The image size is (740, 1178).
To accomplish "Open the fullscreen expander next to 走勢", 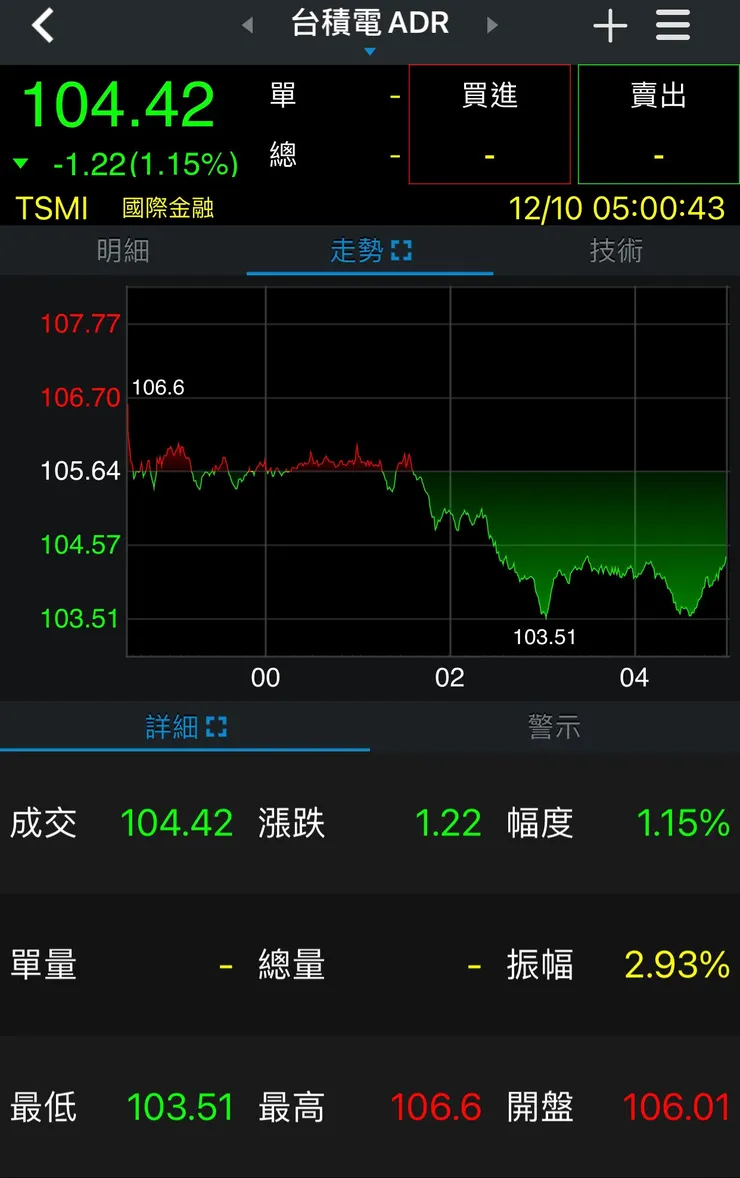I will click(404, 251).
